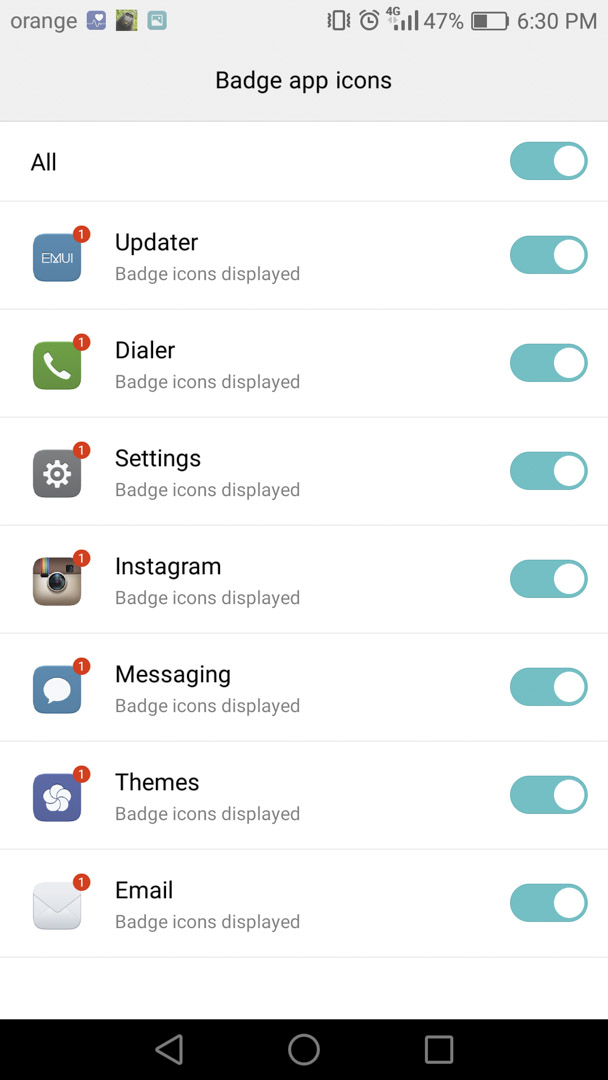Viewport: 608px width, 1080px height.
Task: Switch off Settings badge icons
Action: click(x=548, y=471)
